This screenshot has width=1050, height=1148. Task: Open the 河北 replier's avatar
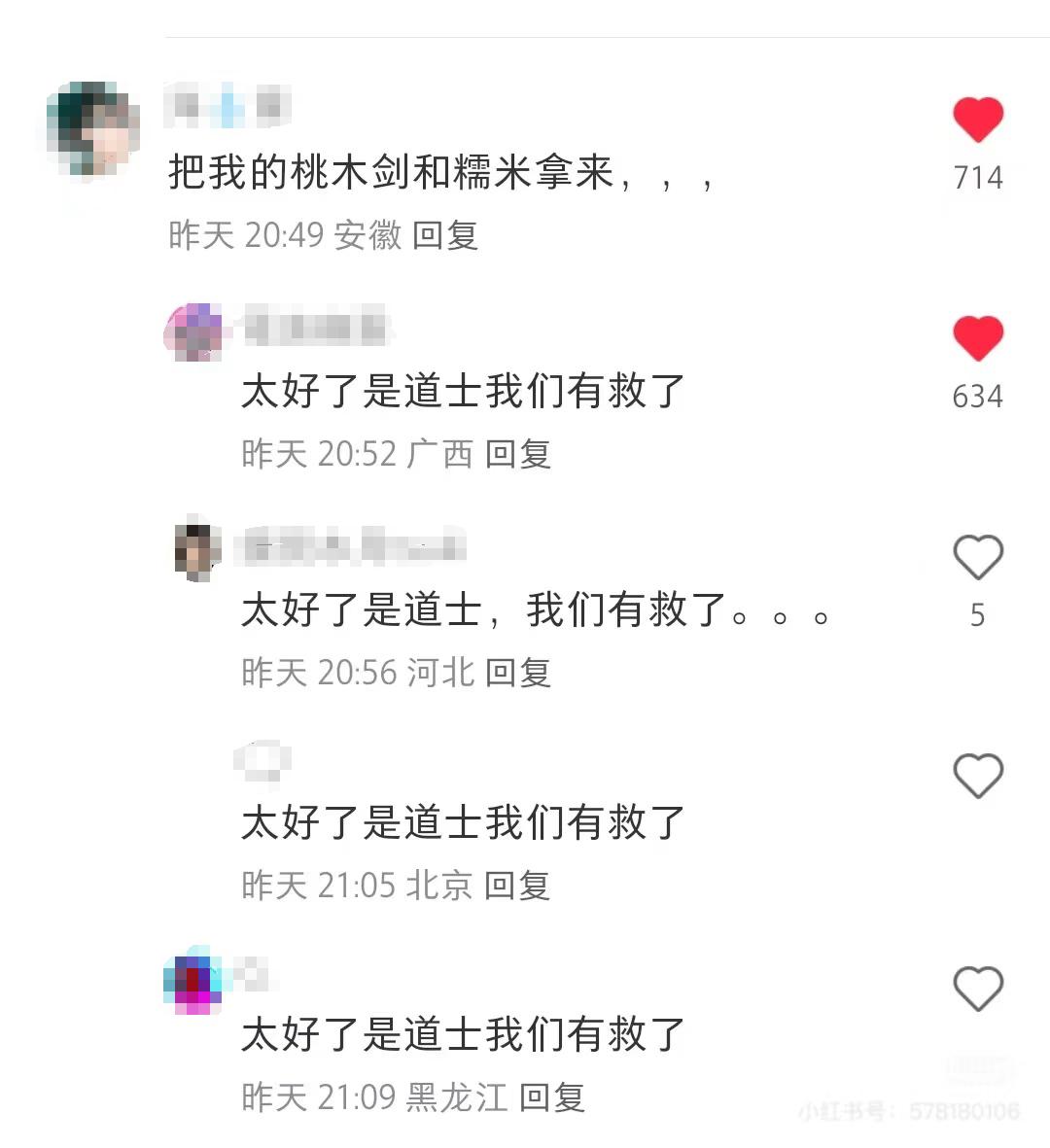pyautogui.click(x=197, y=550)
